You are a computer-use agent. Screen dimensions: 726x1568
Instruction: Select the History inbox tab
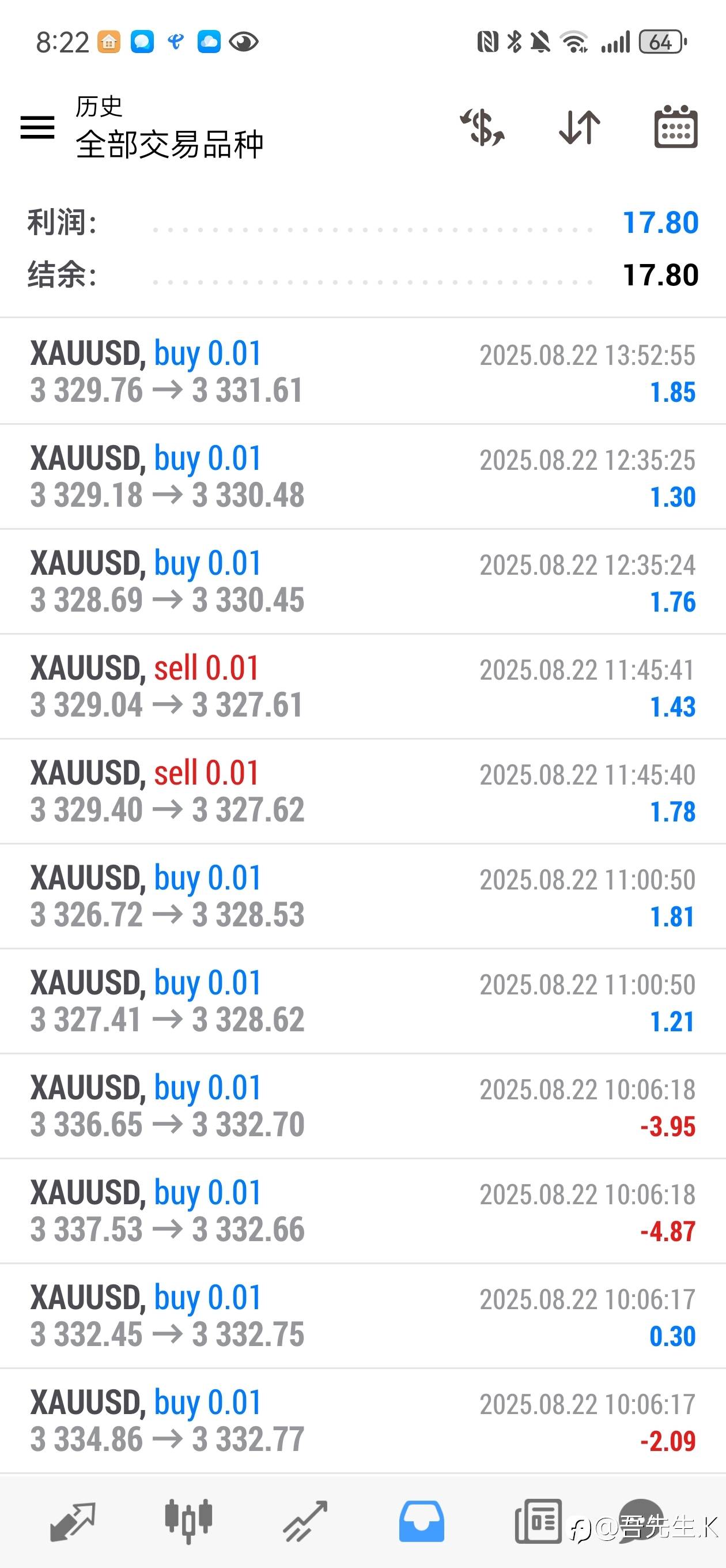coord(421,1521)
